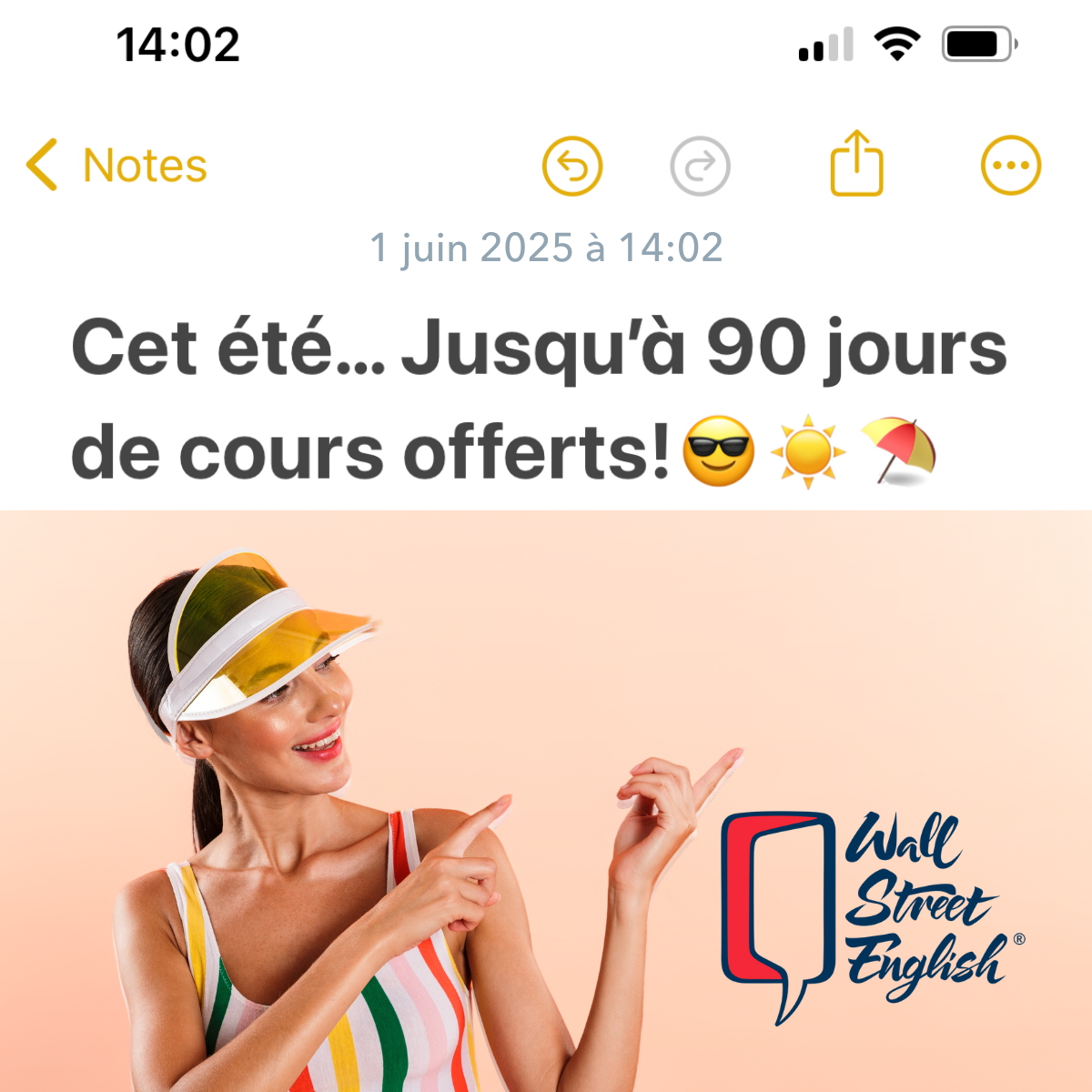This screenshot has width=1092, height=1092.
Task: Redo the last undone edit
Action: [700, 167]
